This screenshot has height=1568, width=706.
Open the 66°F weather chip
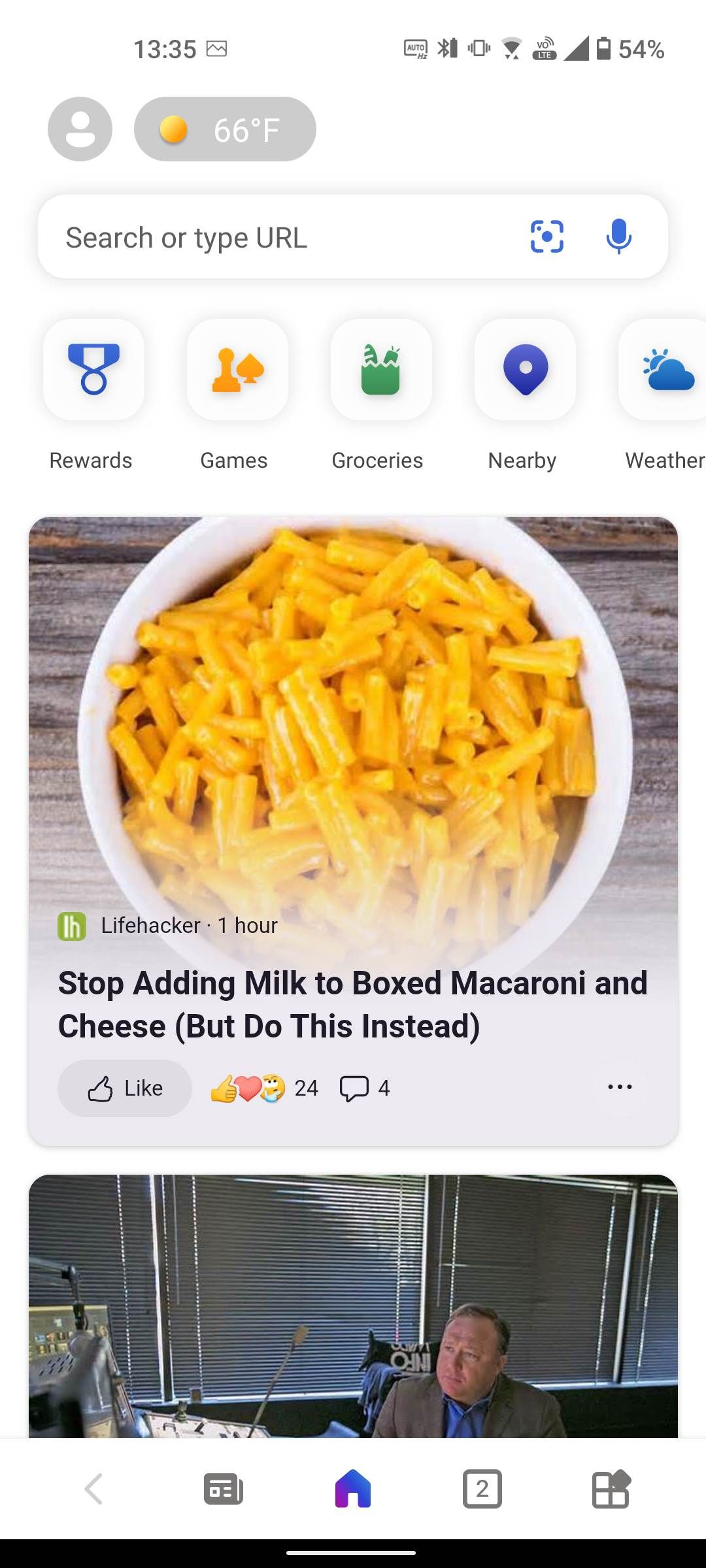click(x=225, y=129)
